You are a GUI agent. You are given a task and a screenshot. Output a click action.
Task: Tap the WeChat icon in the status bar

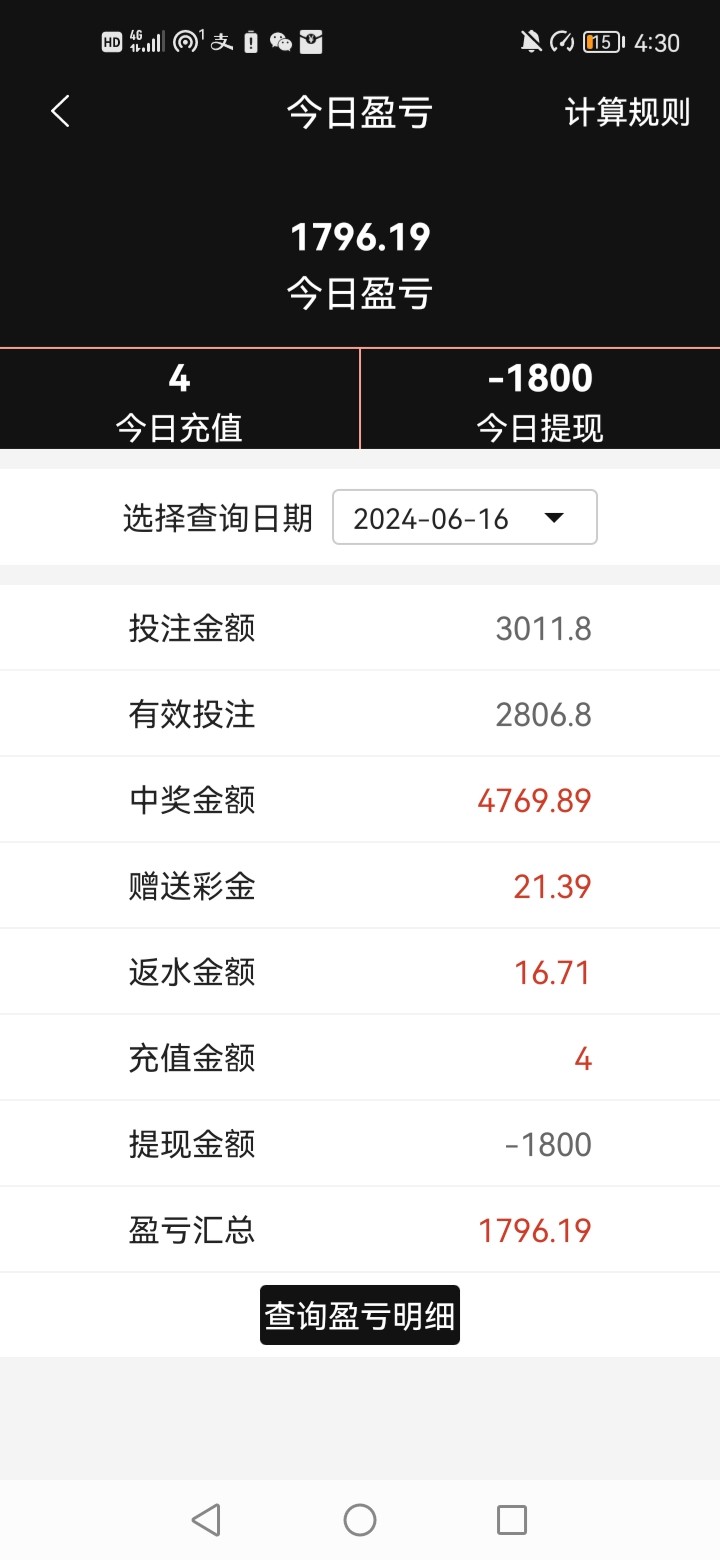point(280,41)
